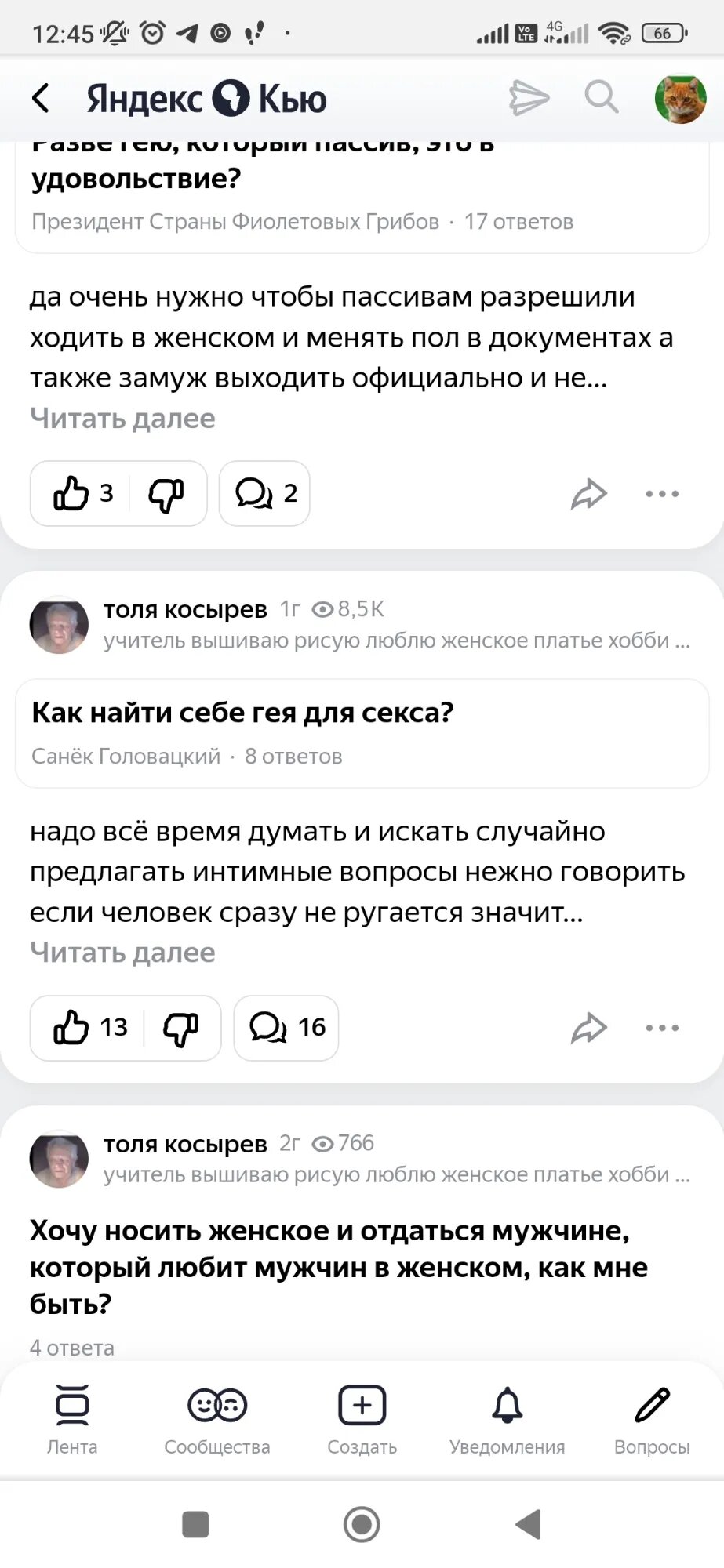Screen dimensions: 724x1568
Task: Switch to the Сообщества tab
Action: pos(217,1420)
